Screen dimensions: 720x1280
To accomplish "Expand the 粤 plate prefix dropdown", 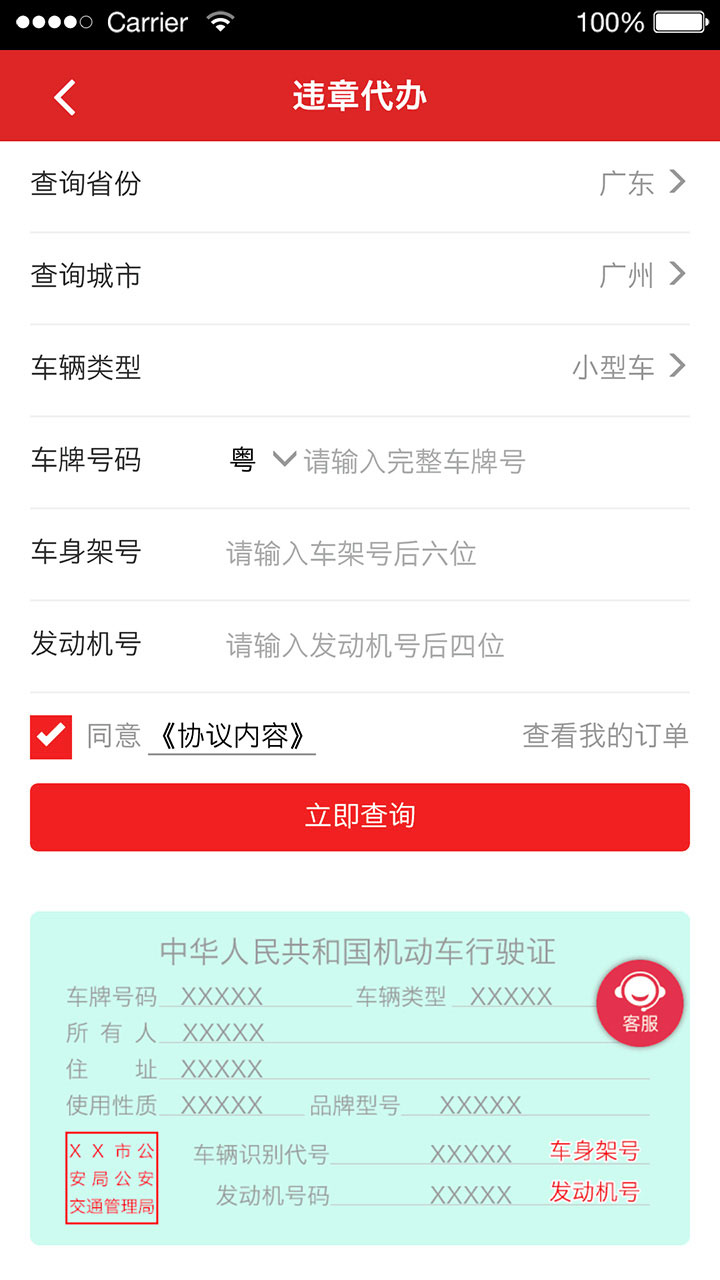I will (262, 460).
